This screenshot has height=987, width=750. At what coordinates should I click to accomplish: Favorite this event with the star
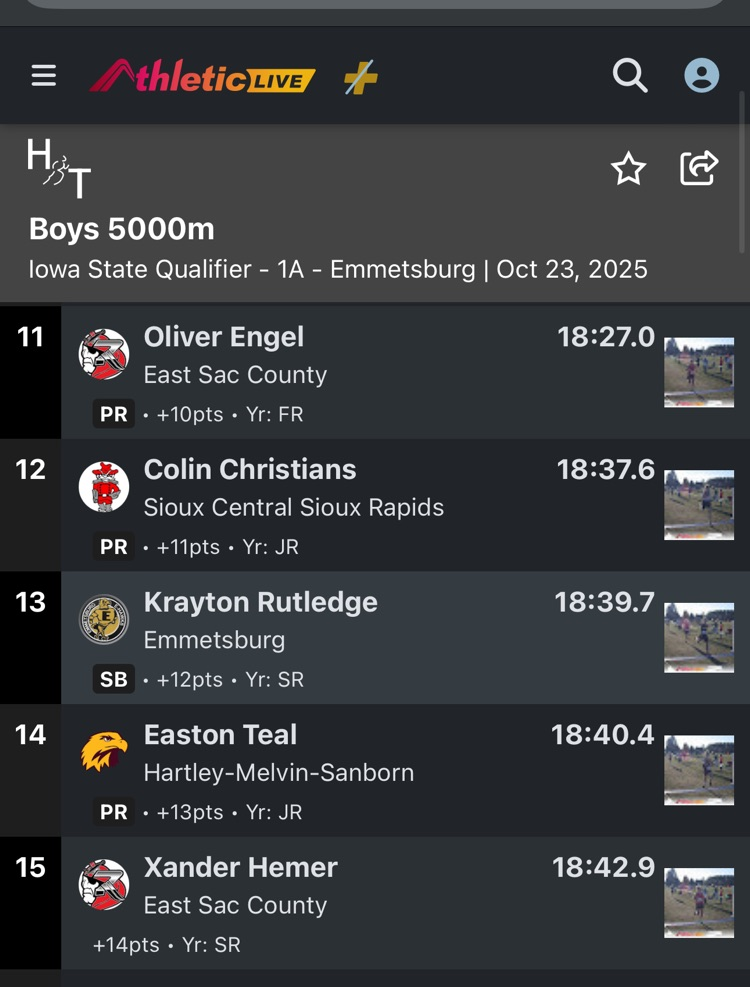point(628,169)
